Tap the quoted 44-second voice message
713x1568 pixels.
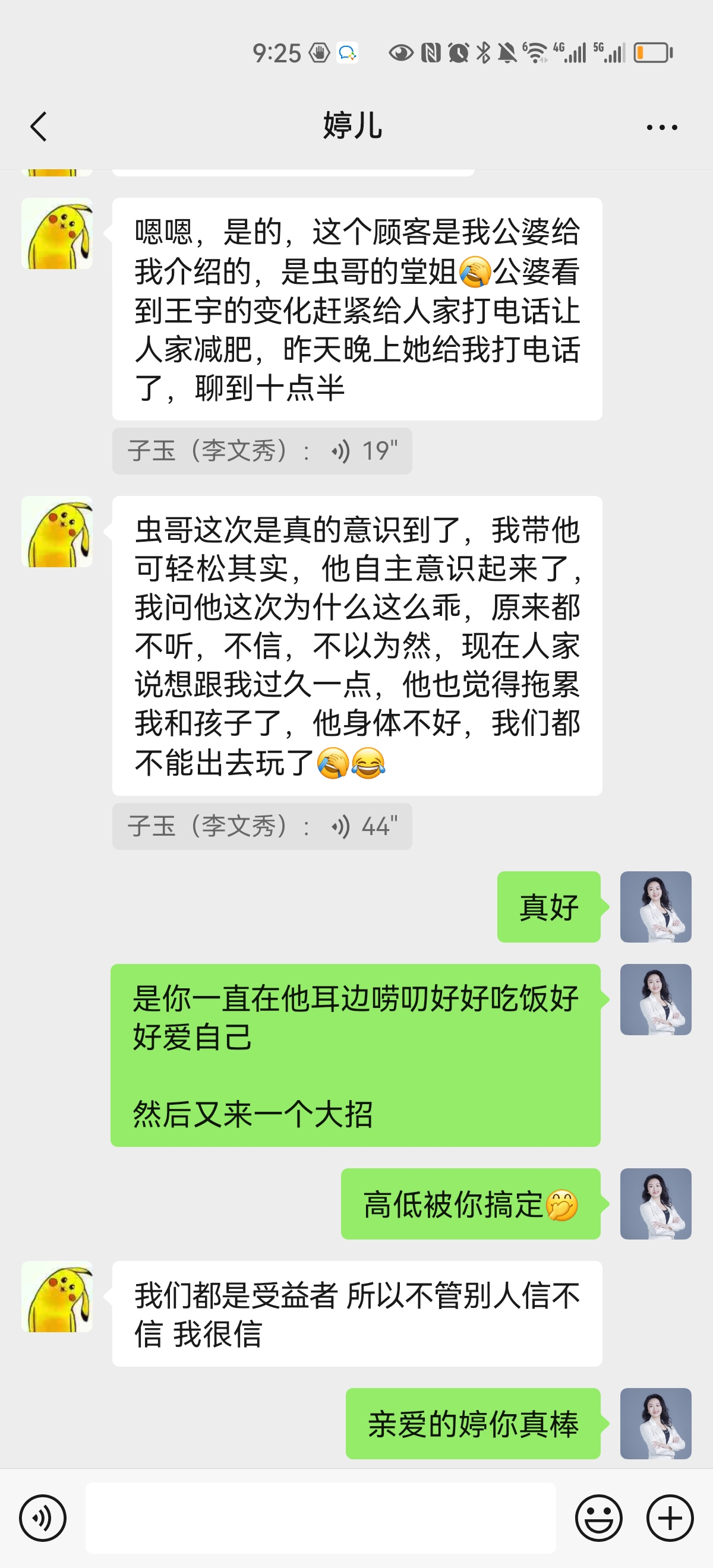click(262, 826)
